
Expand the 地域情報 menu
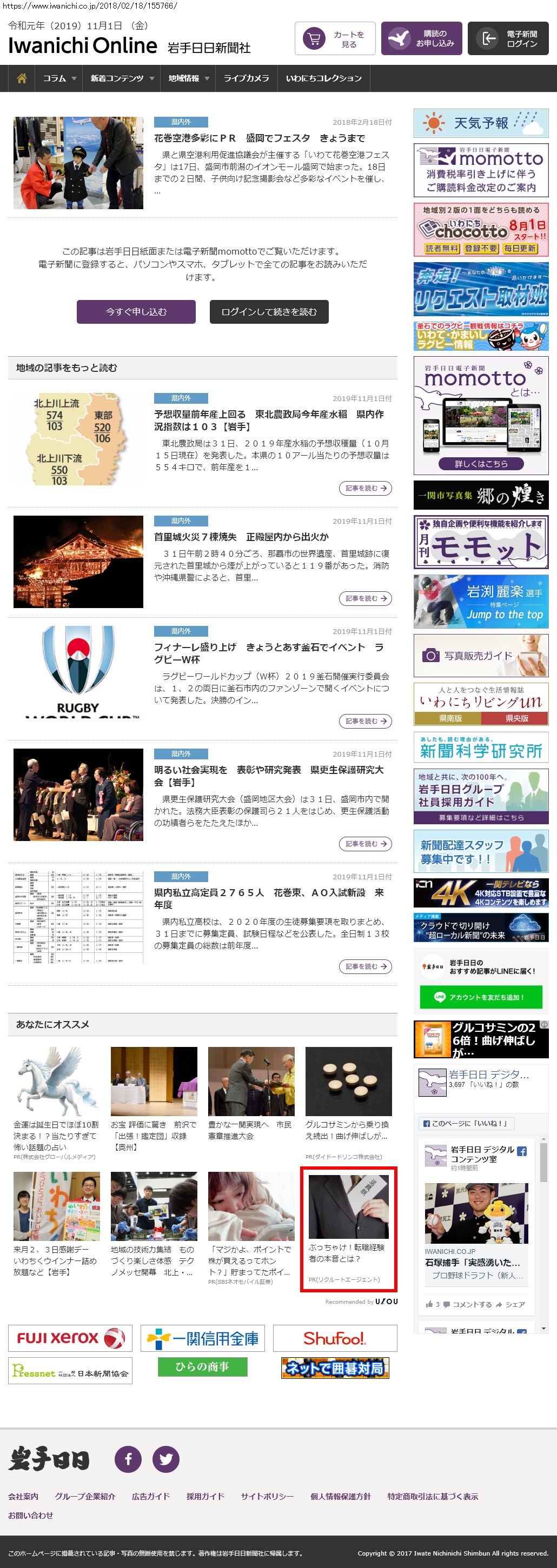pos(188,78)
